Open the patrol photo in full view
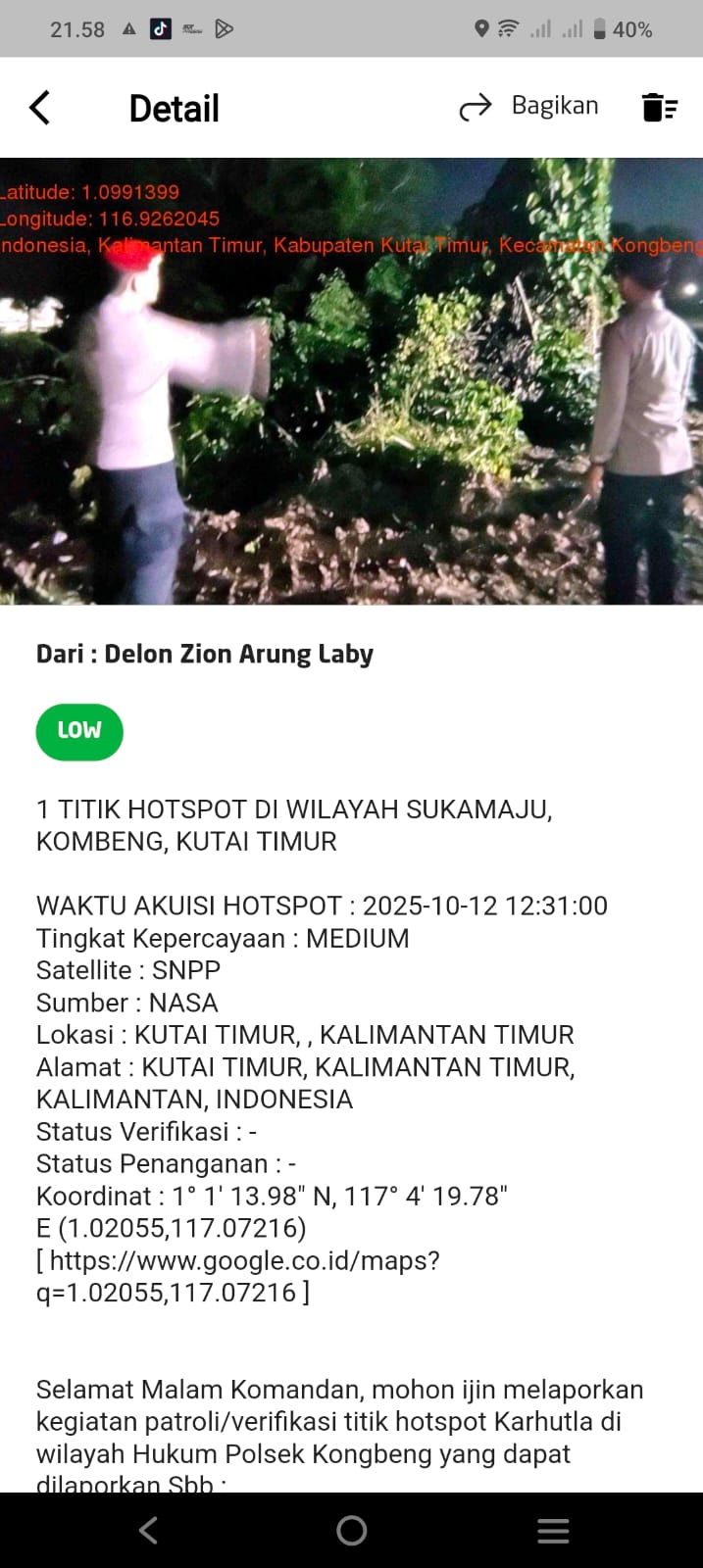703x1568 pixels. pyautogui.click(x=351, y=380)
